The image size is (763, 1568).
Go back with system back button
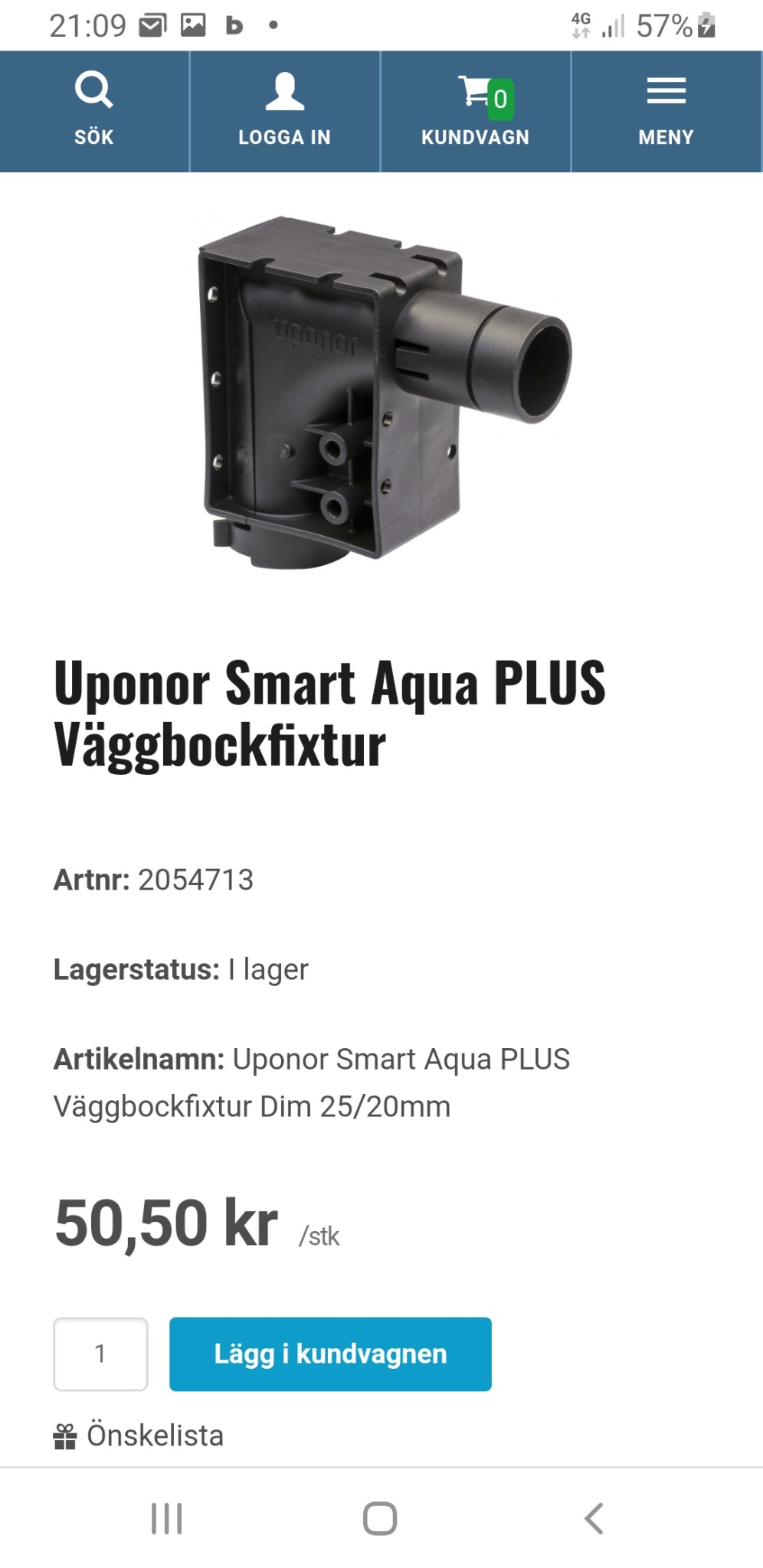(594, 1517)
